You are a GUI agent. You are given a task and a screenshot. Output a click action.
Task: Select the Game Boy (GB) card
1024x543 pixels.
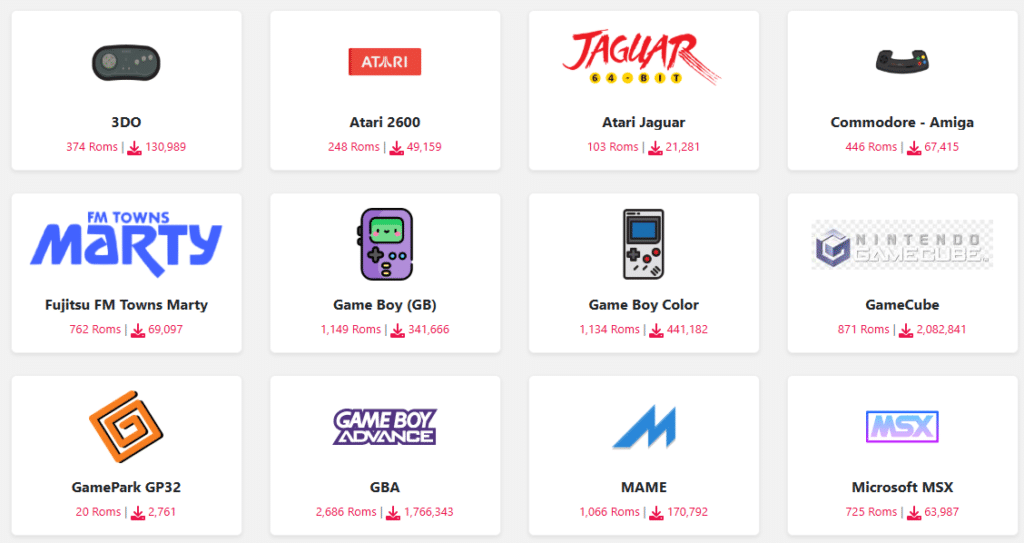click(384, 304)
